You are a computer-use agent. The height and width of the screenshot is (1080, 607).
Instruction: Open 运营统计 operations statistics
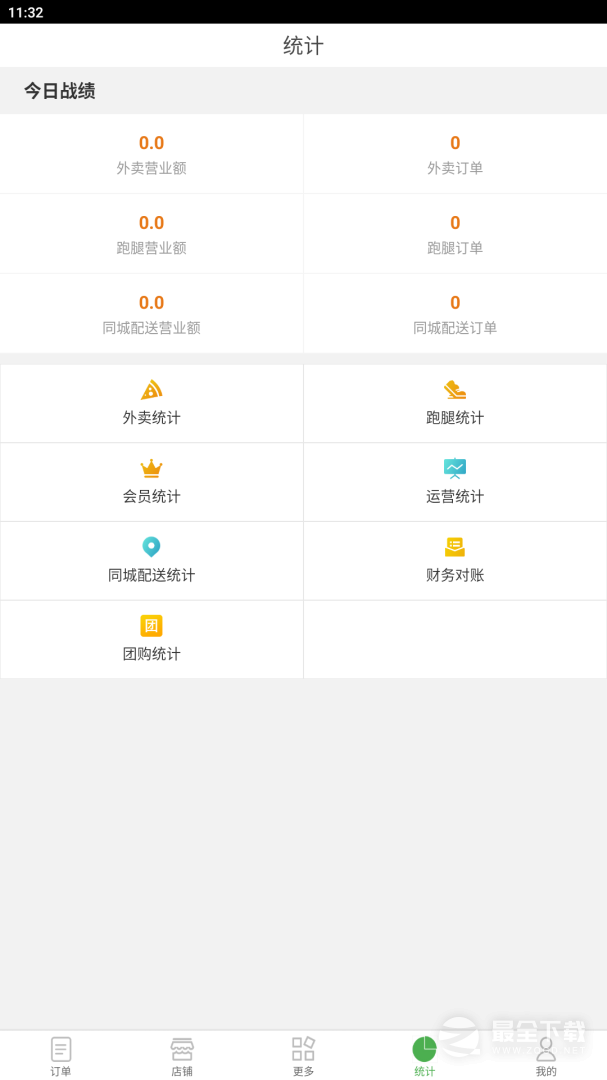coord(455,482)
